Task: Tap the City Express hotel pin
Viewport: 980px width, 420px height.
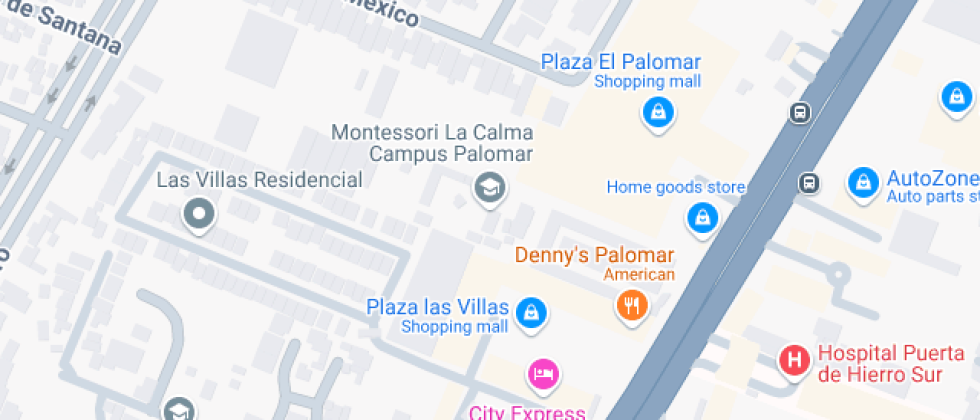Action: coord(542,374)
